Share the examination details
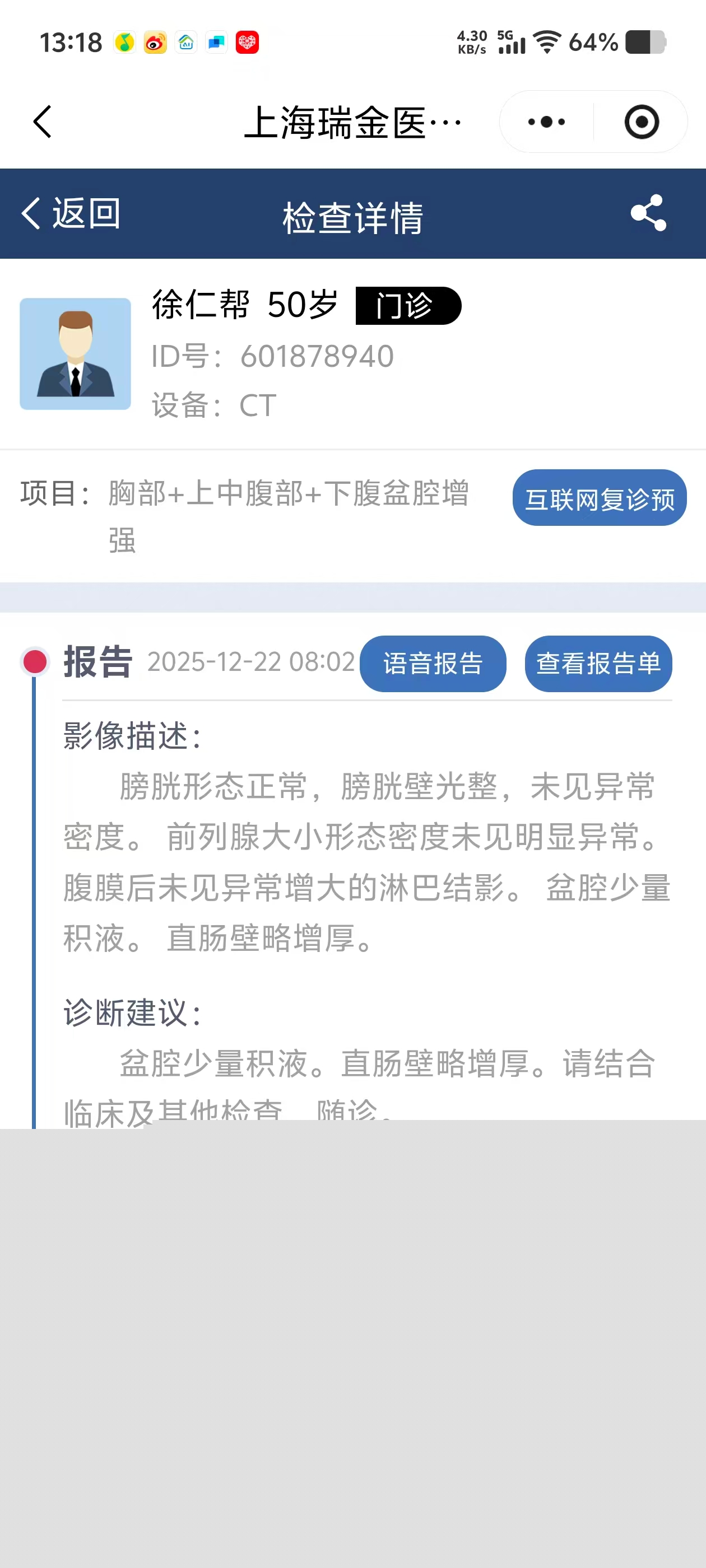Viewport: 706px width, 1568px height. pyautogui.click(x=648, y=213)
